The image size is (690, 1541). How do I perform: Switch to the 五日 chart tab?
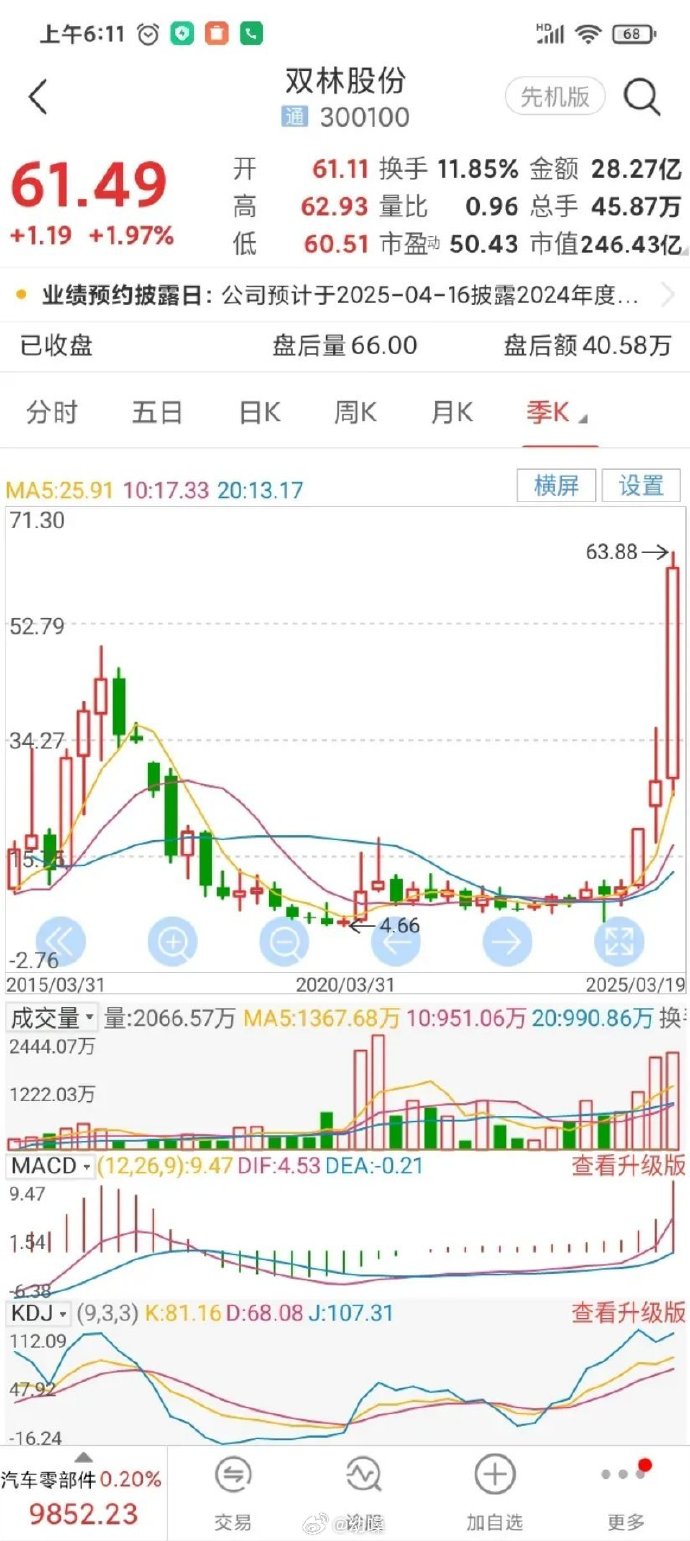point(157,412)
